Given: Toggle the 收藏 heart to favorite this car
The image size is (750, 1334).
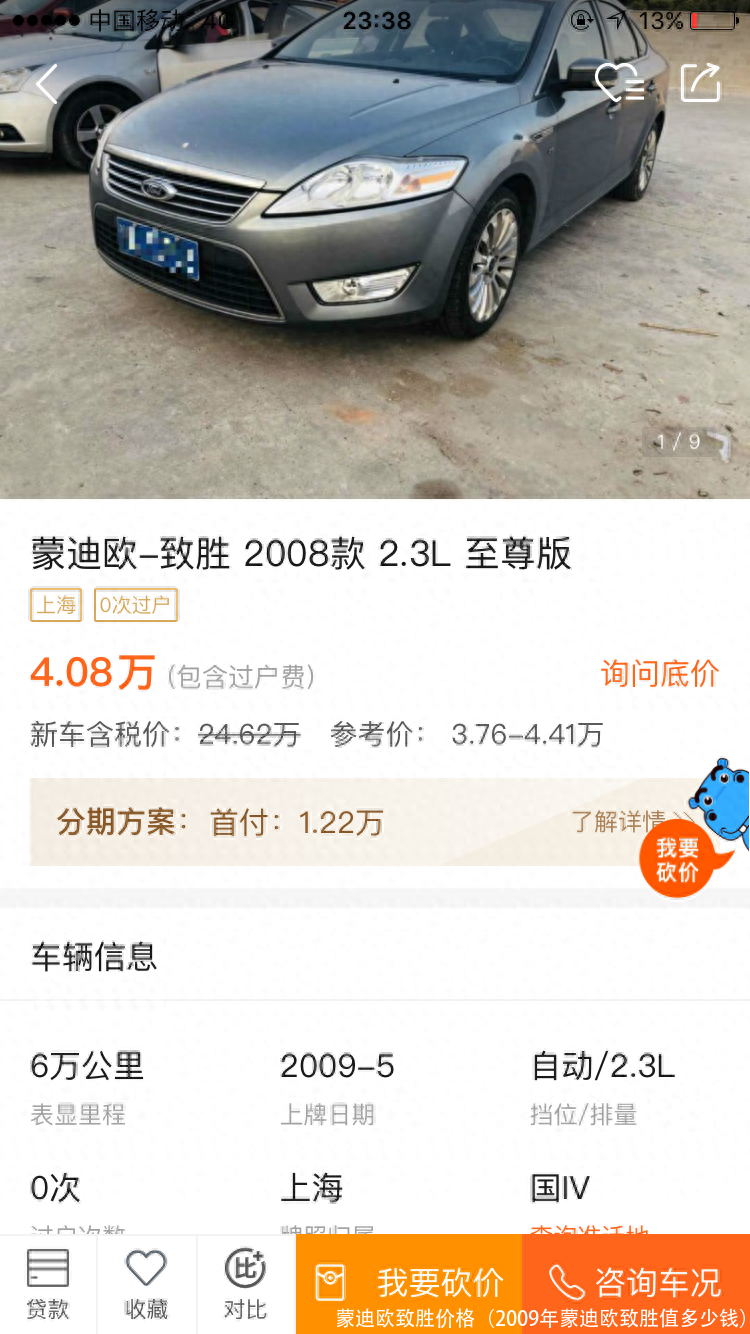Looking at the screenshot, I should point(146,1283).
